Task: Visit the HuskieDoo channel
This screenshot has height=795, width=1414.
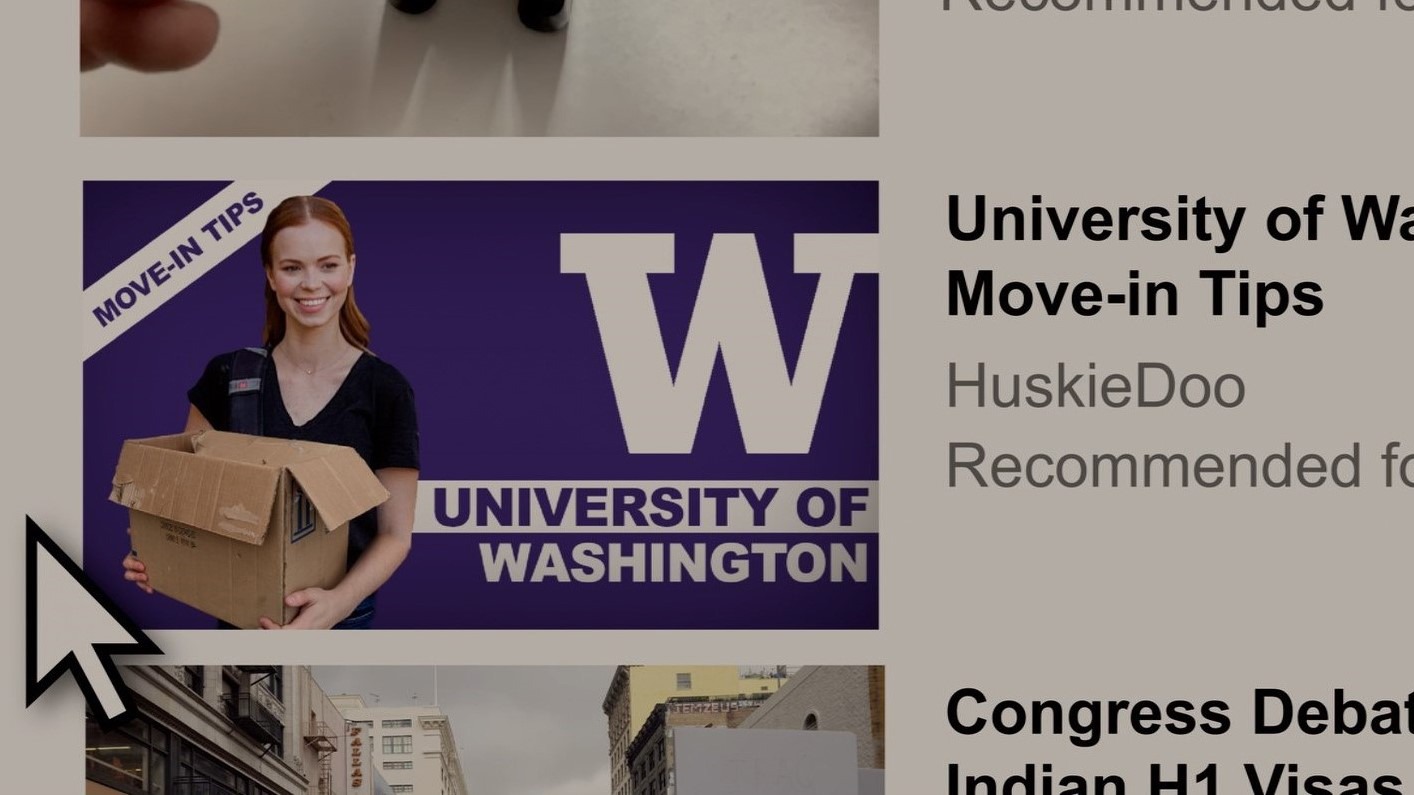Action: (1095, 386)
